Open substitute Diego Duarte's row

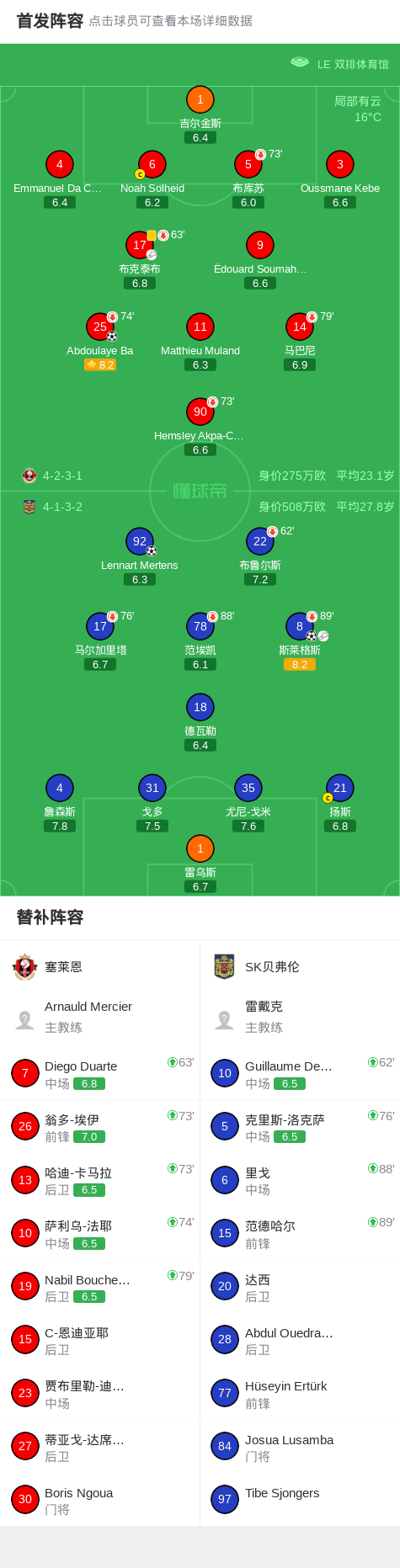tap(100, 1073)
